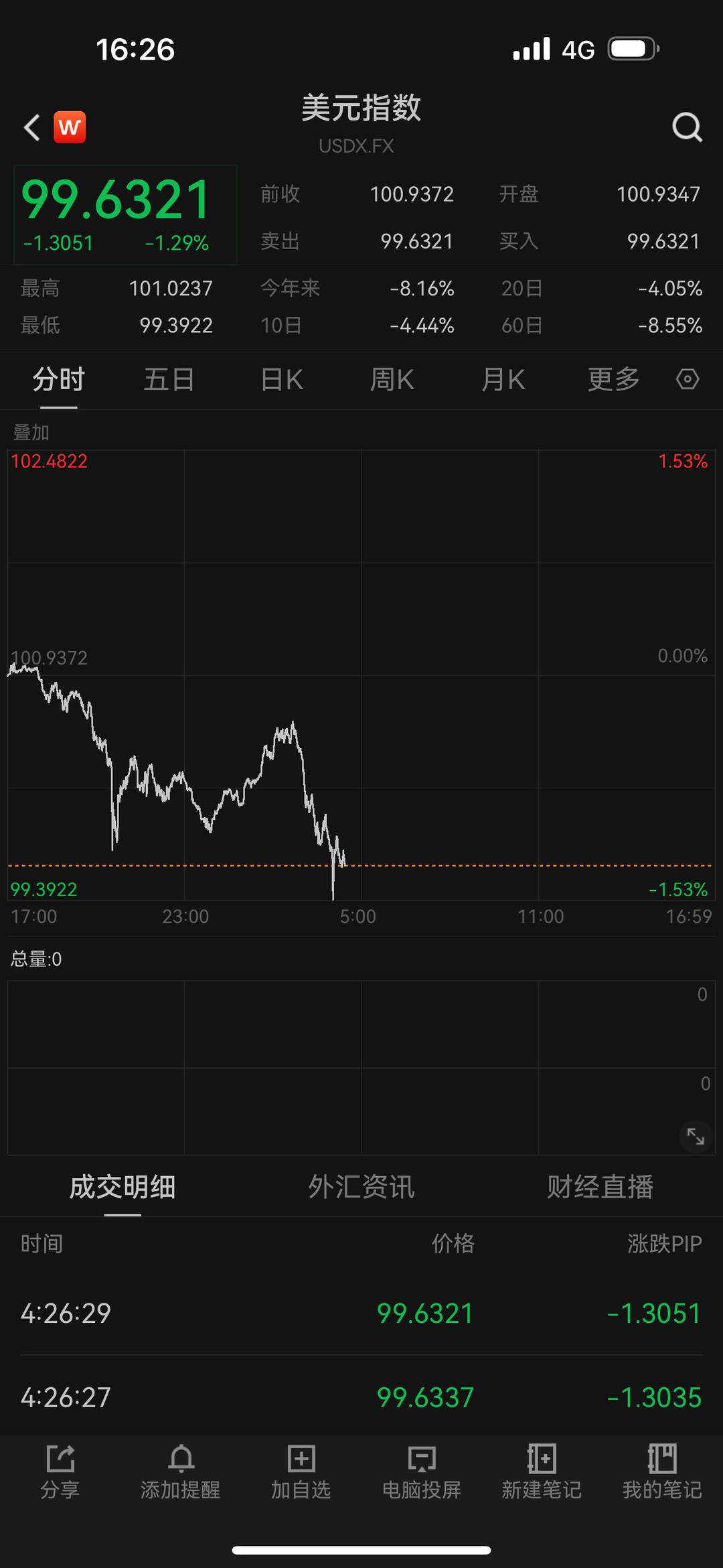Open 电脑投屏 screen casting
Screen dimensions: 723x1568
pyautogui.click(x=422, y=1472)
